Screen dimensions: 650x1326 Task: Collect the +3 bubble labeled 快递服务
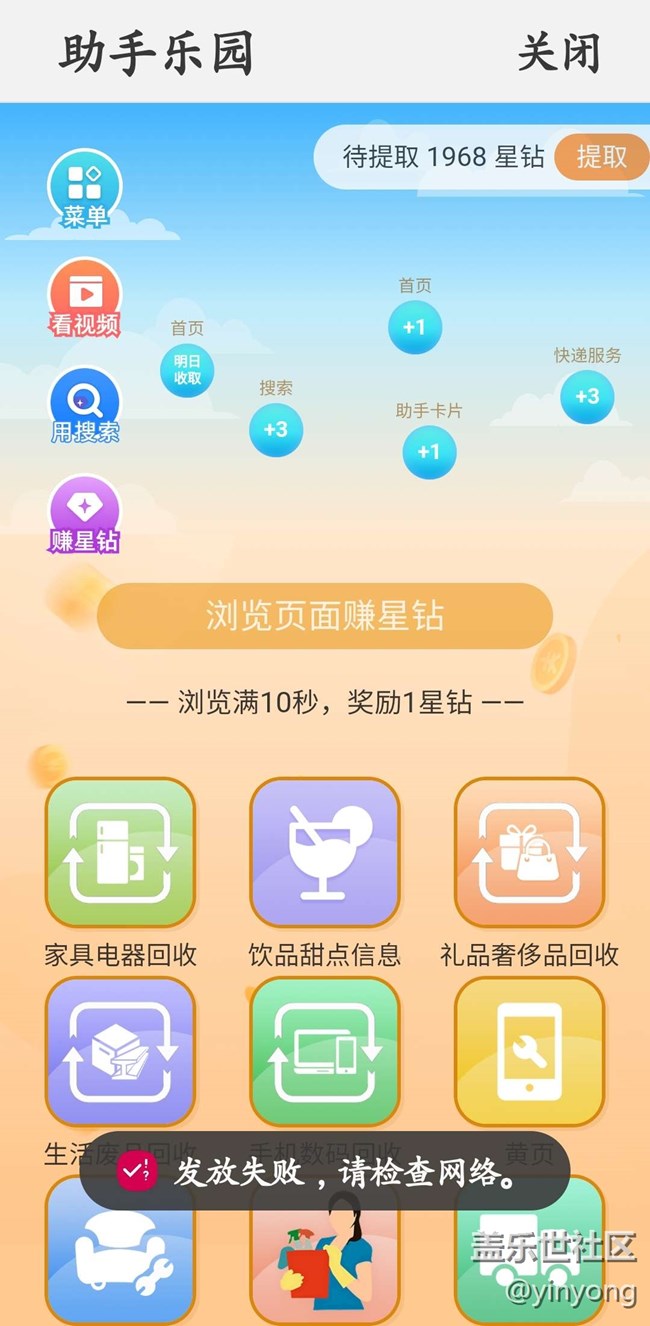pyautogui.click(x=587, y=397)
